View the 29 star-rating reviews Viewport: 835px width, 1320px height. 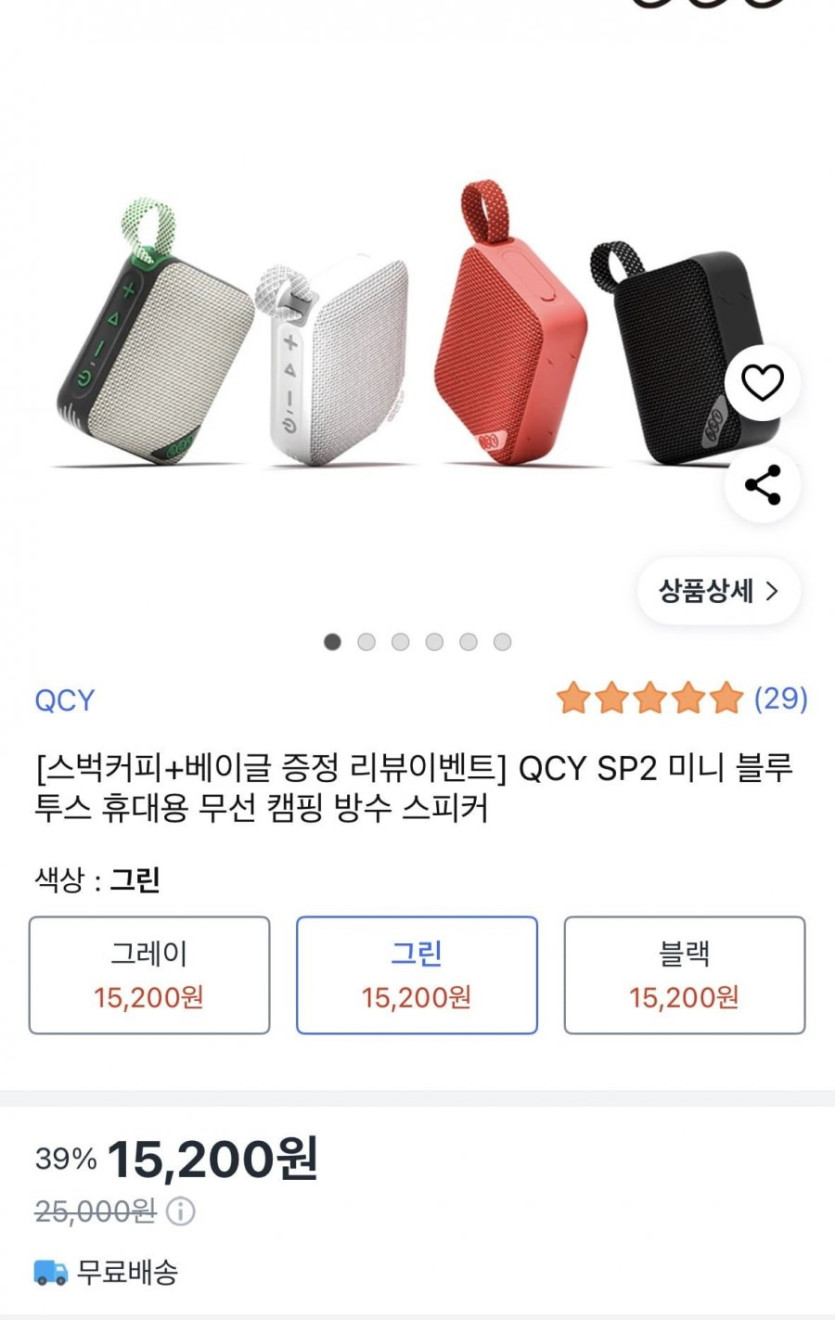[681, 698]
